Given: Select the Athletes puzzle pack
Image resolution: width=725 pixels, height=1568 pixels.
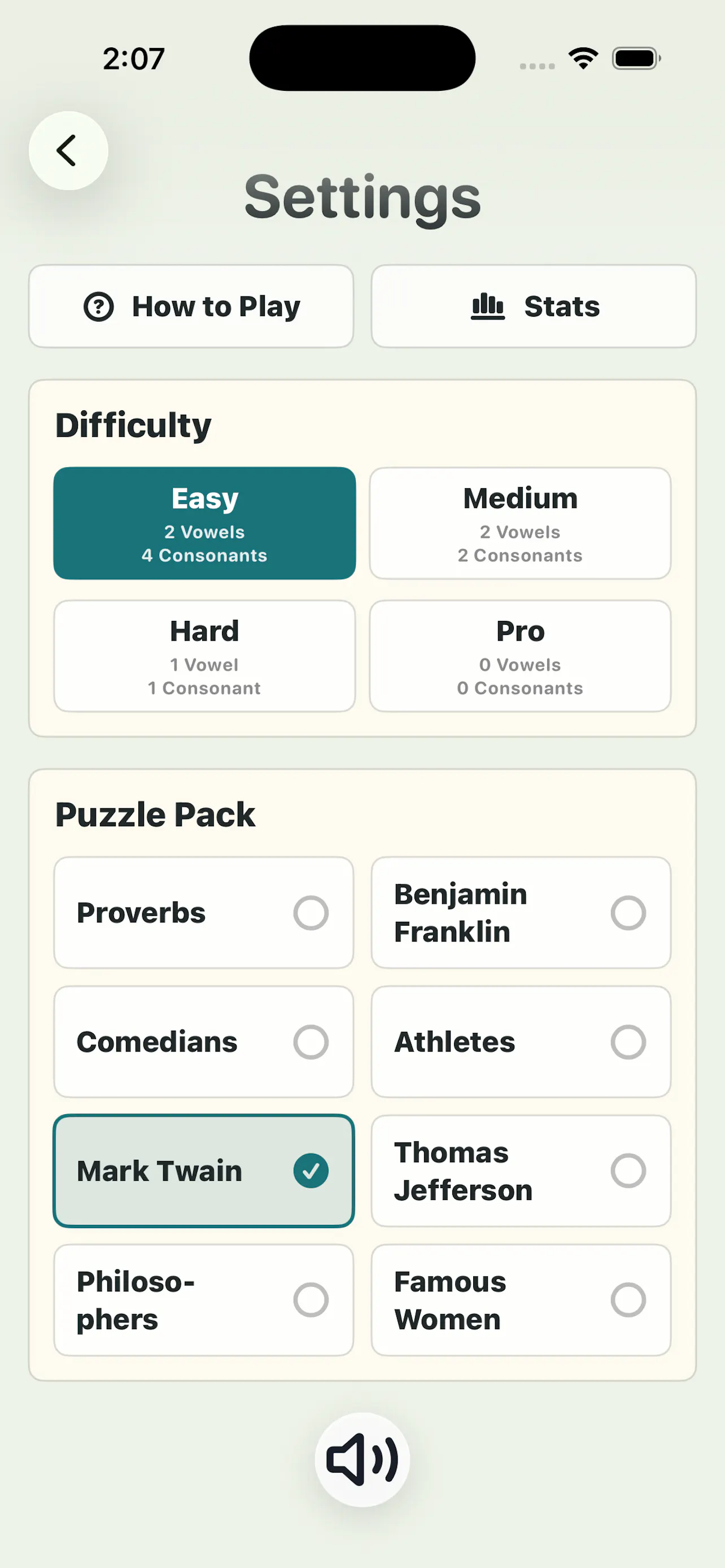Looking at the screenshot, I should point(521,1041).
